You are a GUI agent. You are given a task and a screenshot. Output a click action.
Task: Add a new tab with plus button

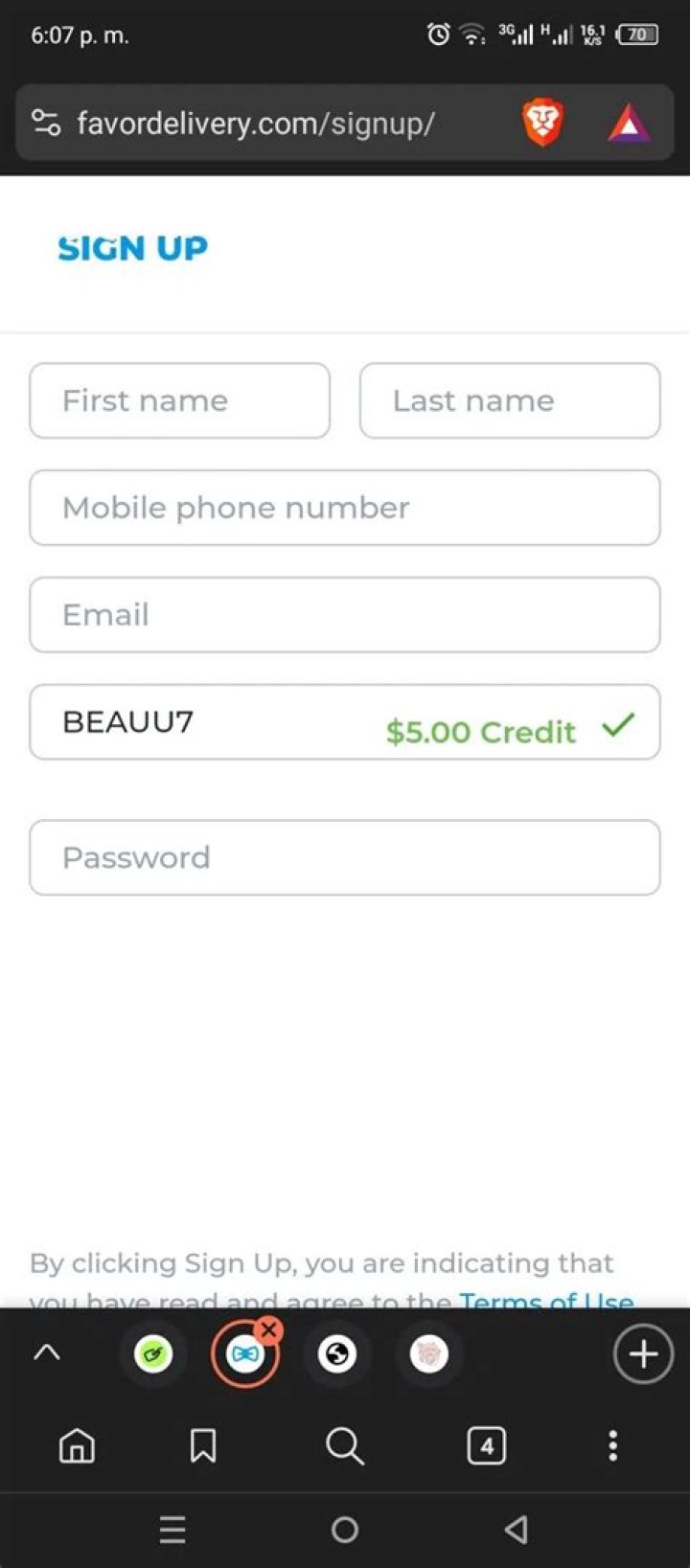point(643,1354)
